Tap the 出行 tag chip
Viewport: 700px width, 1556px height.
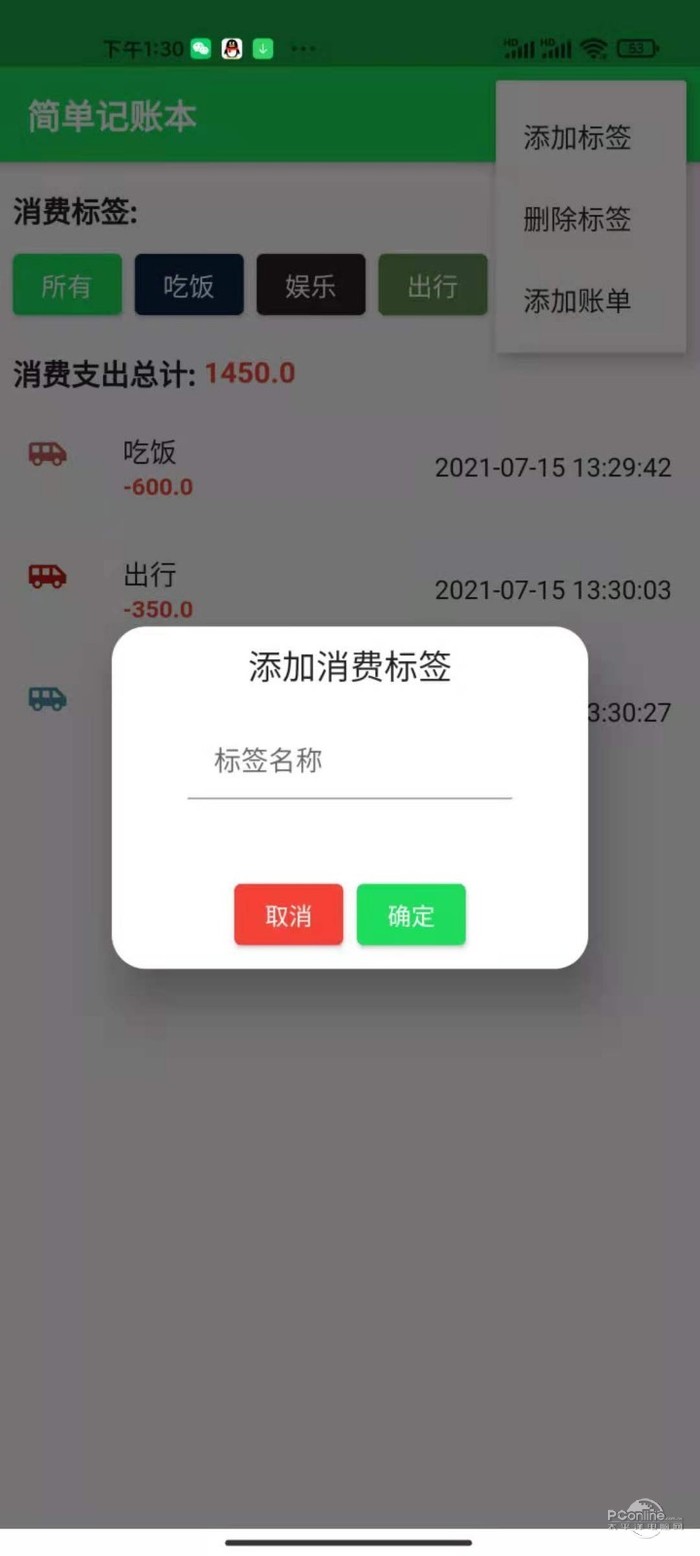click(432, 286)
